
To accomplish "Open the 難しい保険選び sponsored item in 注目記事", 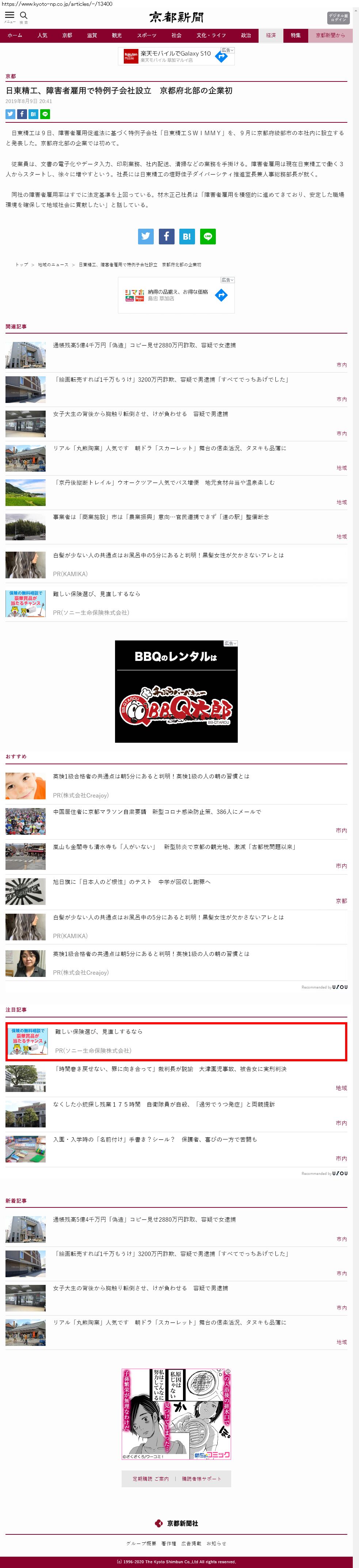I will pyautogui.click(x=99, y=1032).
